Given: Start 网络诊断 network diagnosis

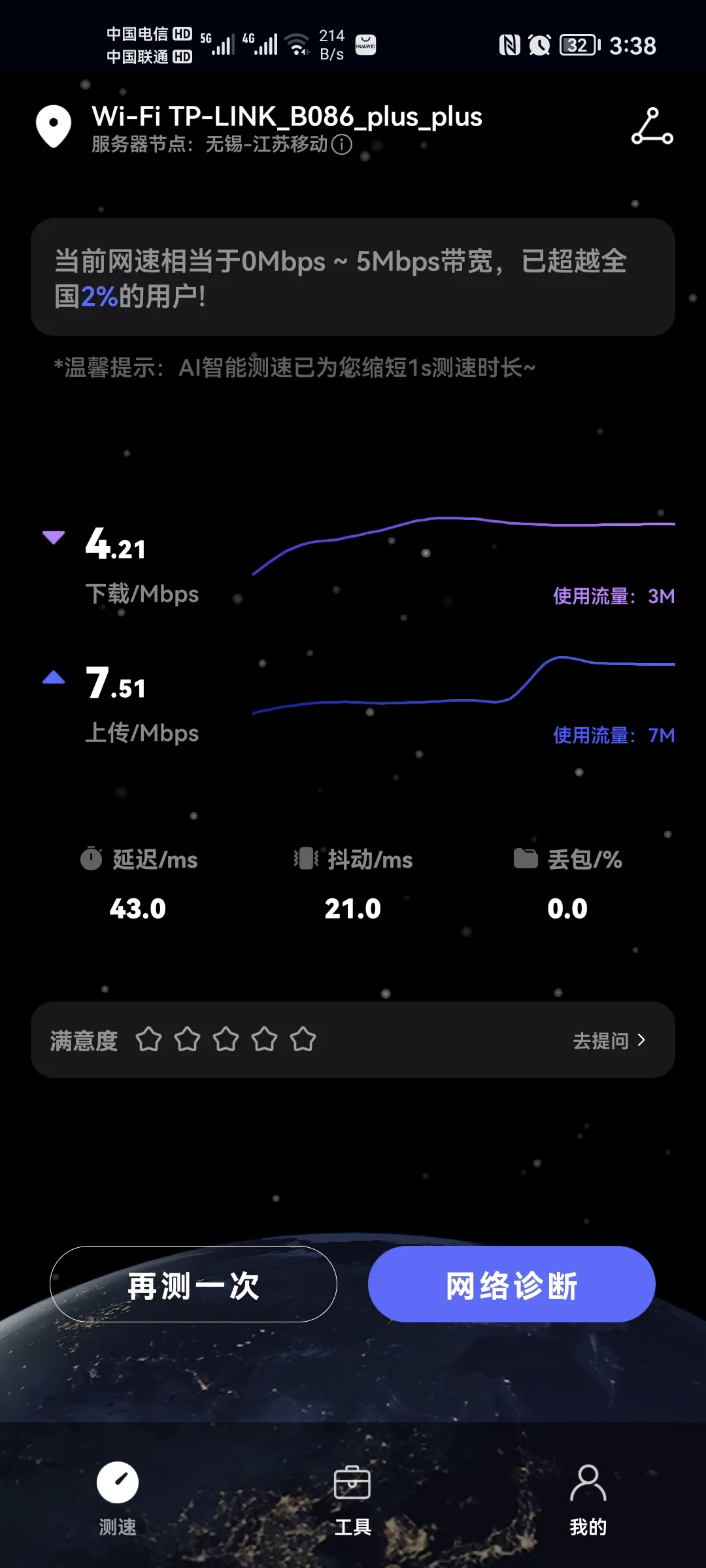Looking at the screenshot, I should tap(511, 1284).
